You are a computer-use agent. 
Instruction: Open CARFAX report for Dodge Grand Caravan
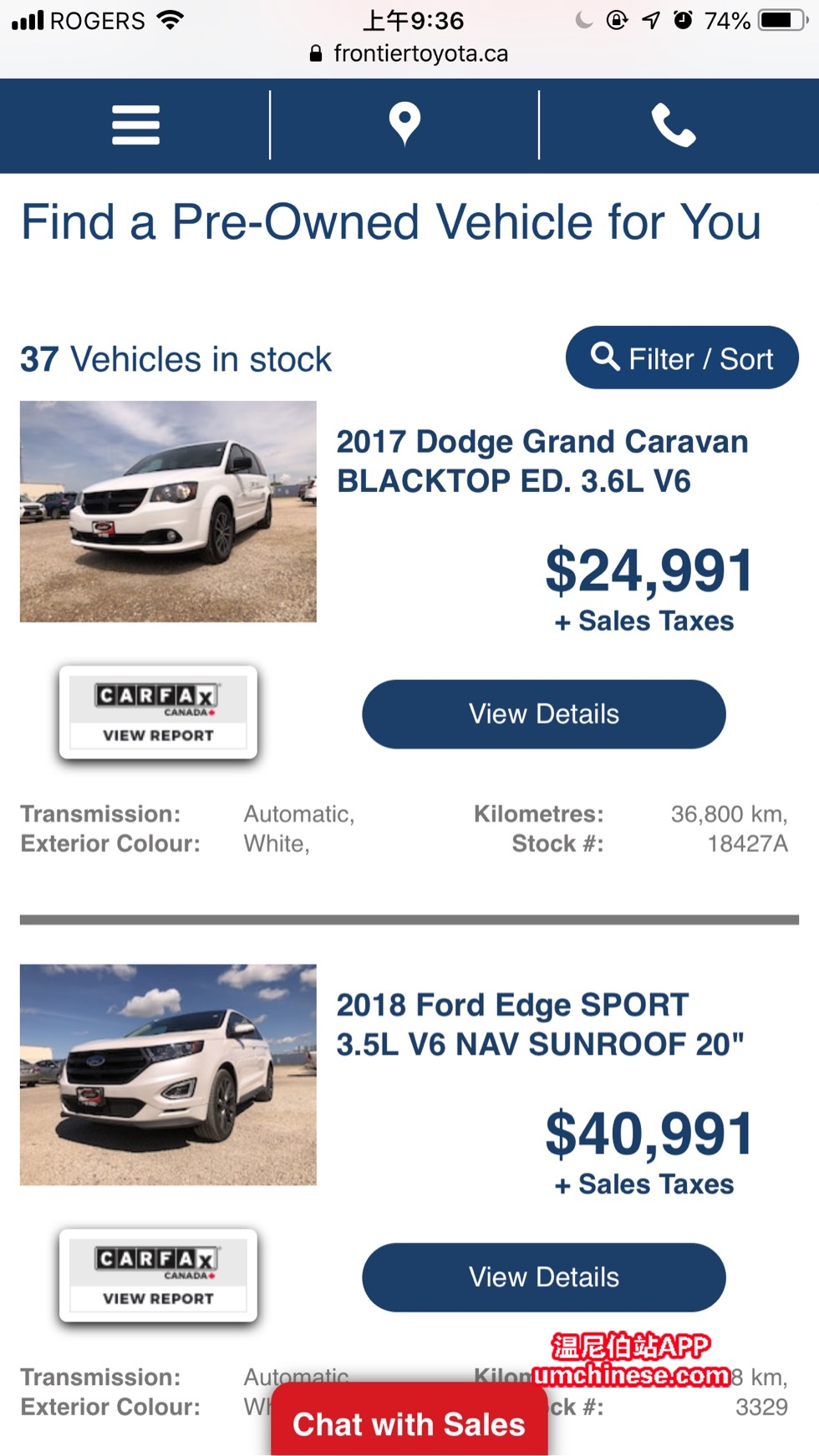point(158,713)
